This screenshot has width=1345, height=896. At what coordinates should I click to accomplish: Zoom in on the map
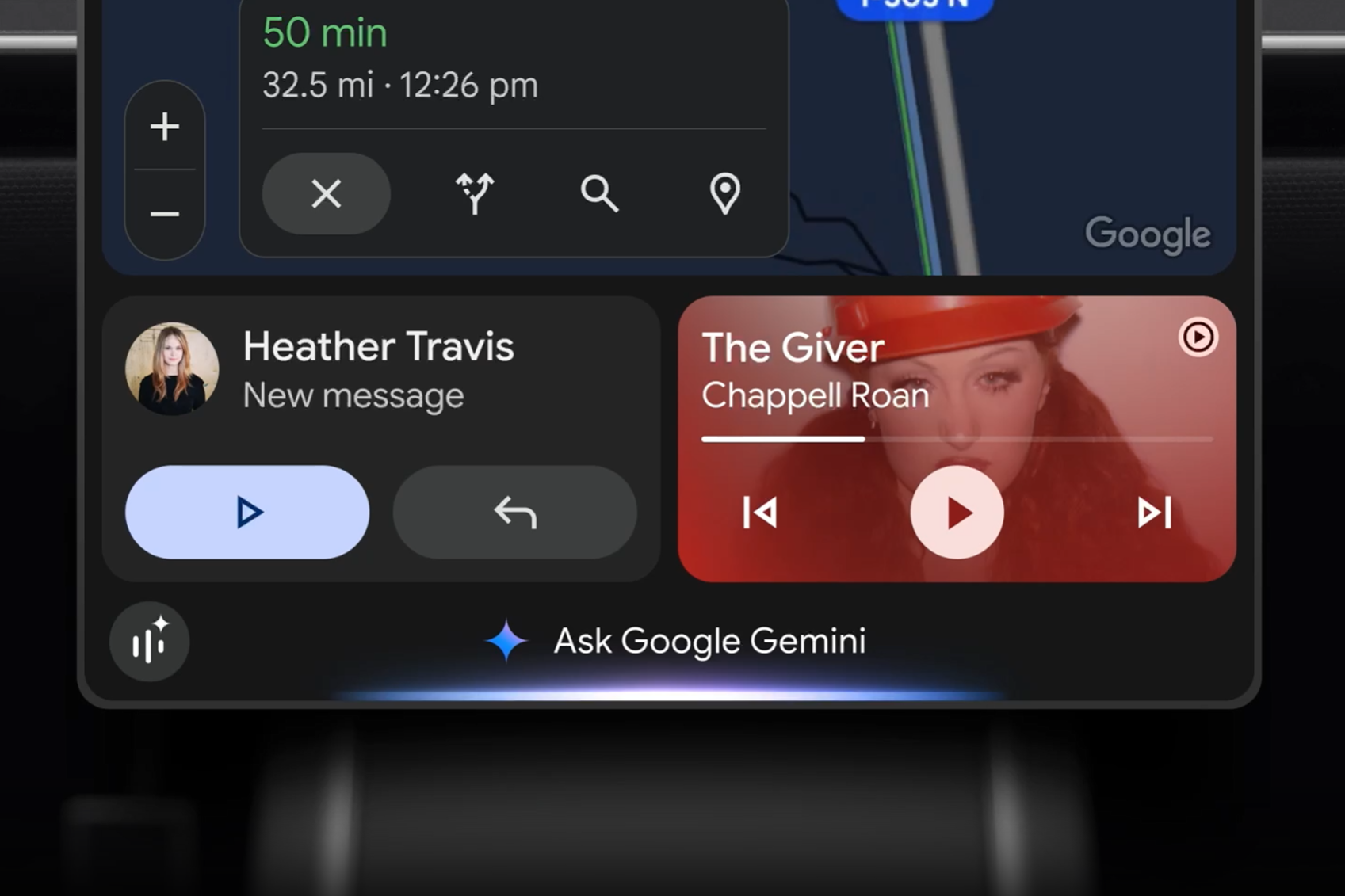165,127
